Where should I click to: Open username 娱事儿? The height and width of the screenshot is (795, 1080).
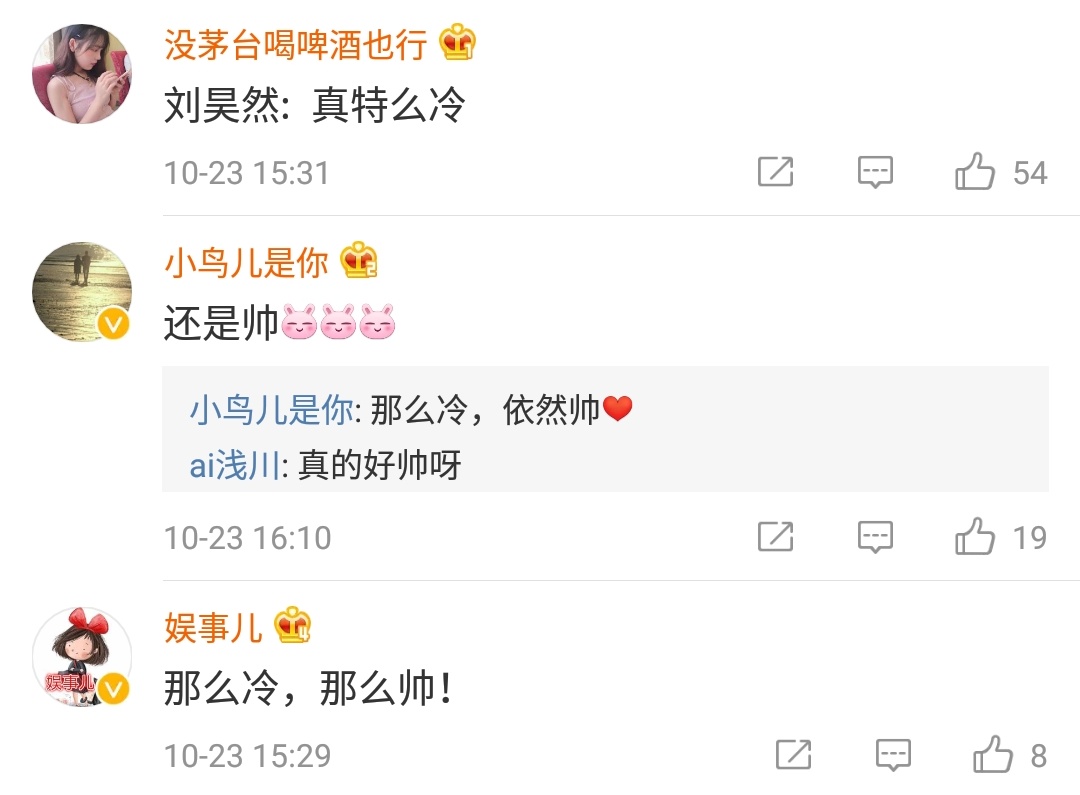pos(214,627)
